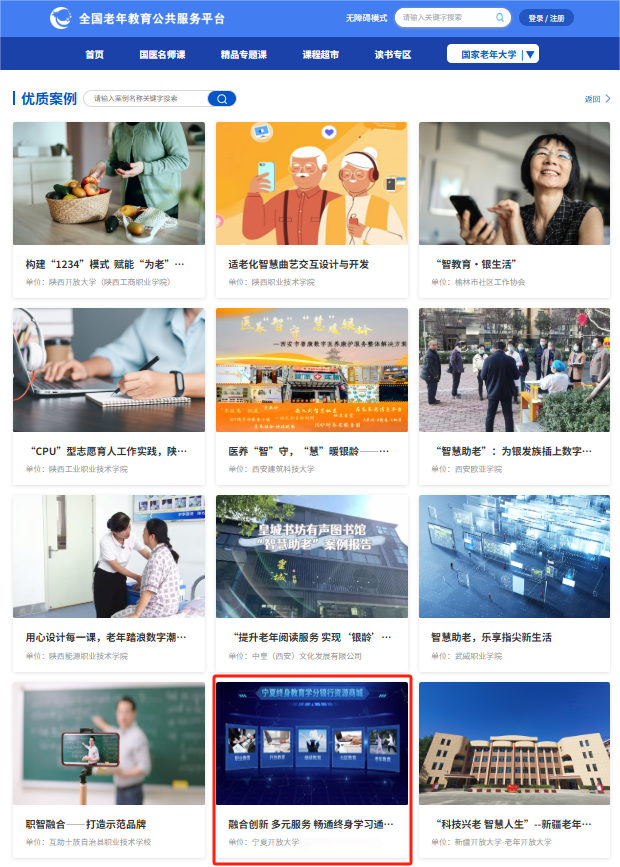Screen dimensions: 620x867
Task: Open the 精品专题课 tab
Action: click(x=244, y=54)
